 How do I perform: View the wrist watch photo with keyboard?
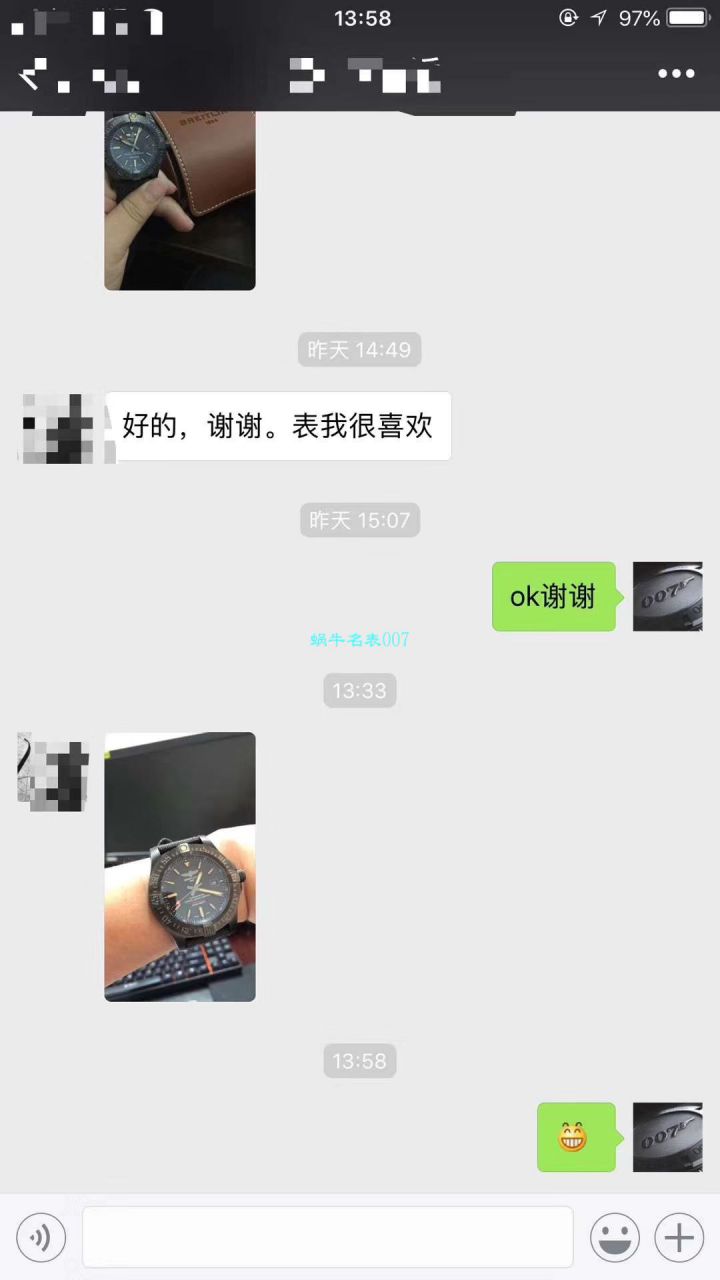pyautogui.click(x=180, y=866)
